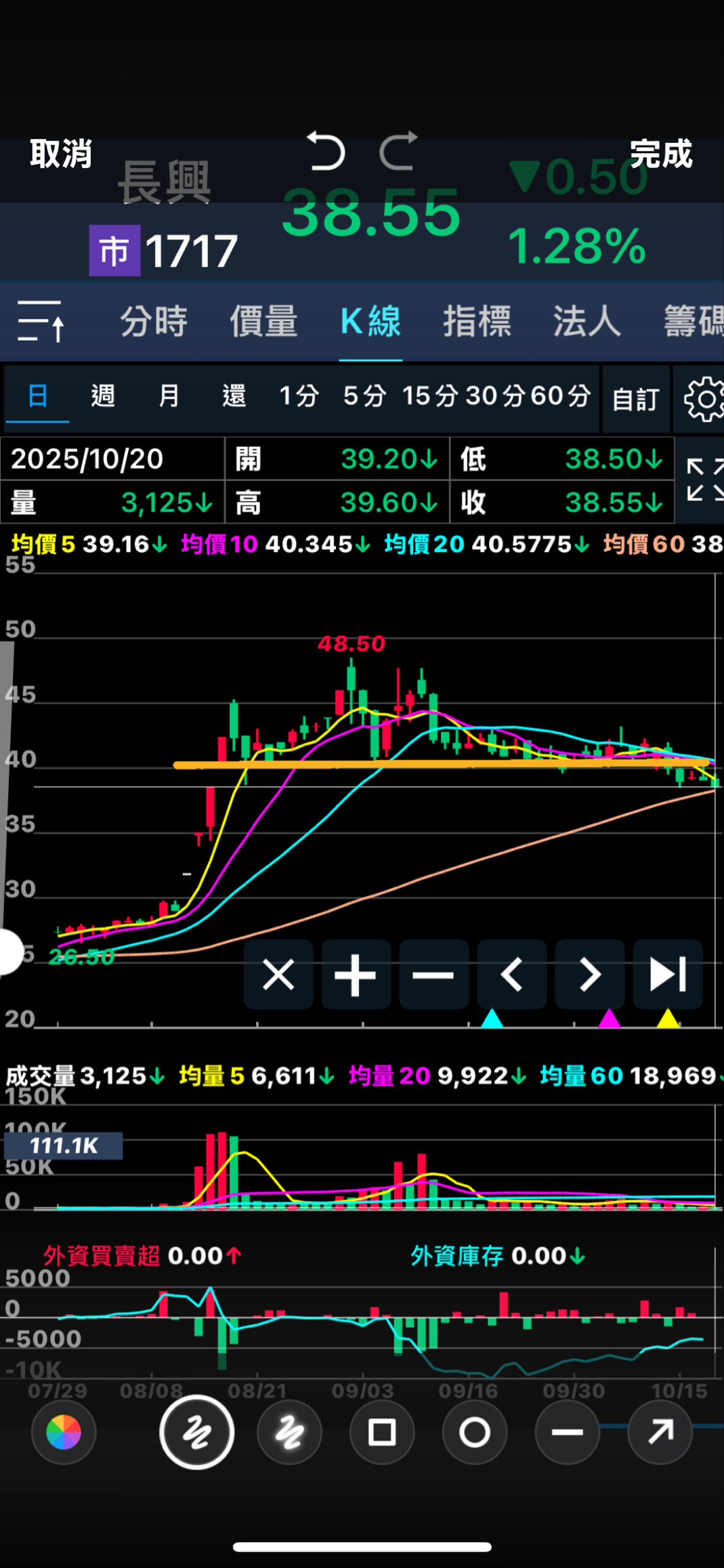Select the pen drawing tool
Screen dimensions: 724x1568
pos(196,1432)
